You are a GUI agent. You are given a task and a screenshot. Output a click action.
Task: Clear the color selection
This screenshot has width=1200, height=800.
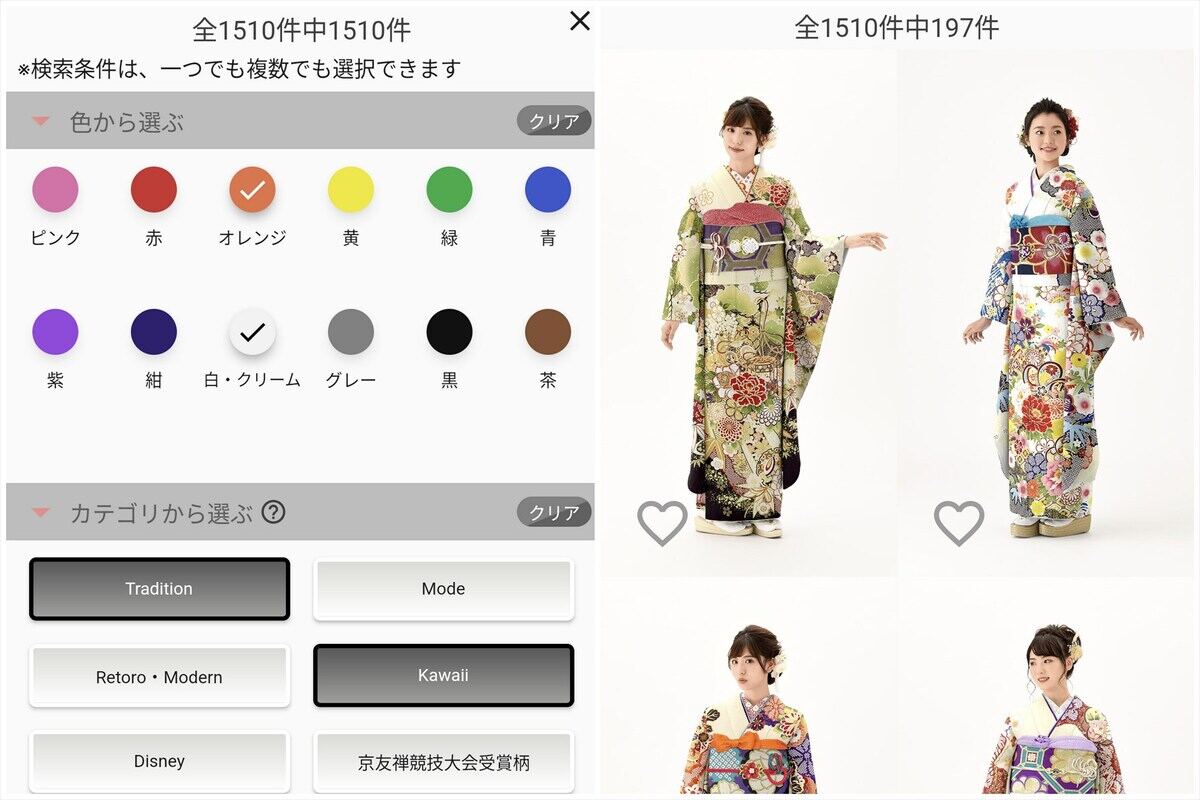coord(553,121)
